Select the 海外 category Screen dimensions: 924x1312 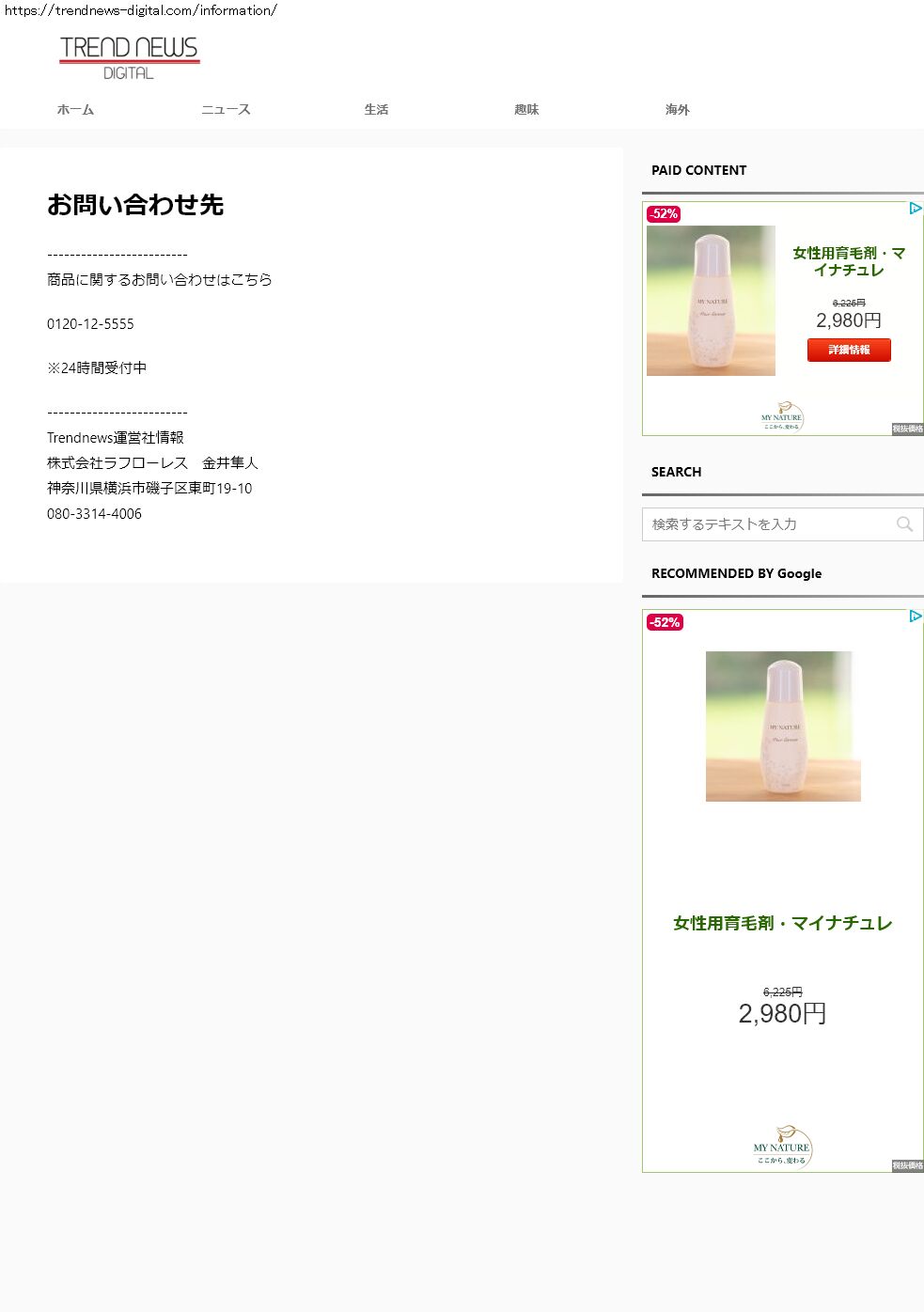(677, 110)
